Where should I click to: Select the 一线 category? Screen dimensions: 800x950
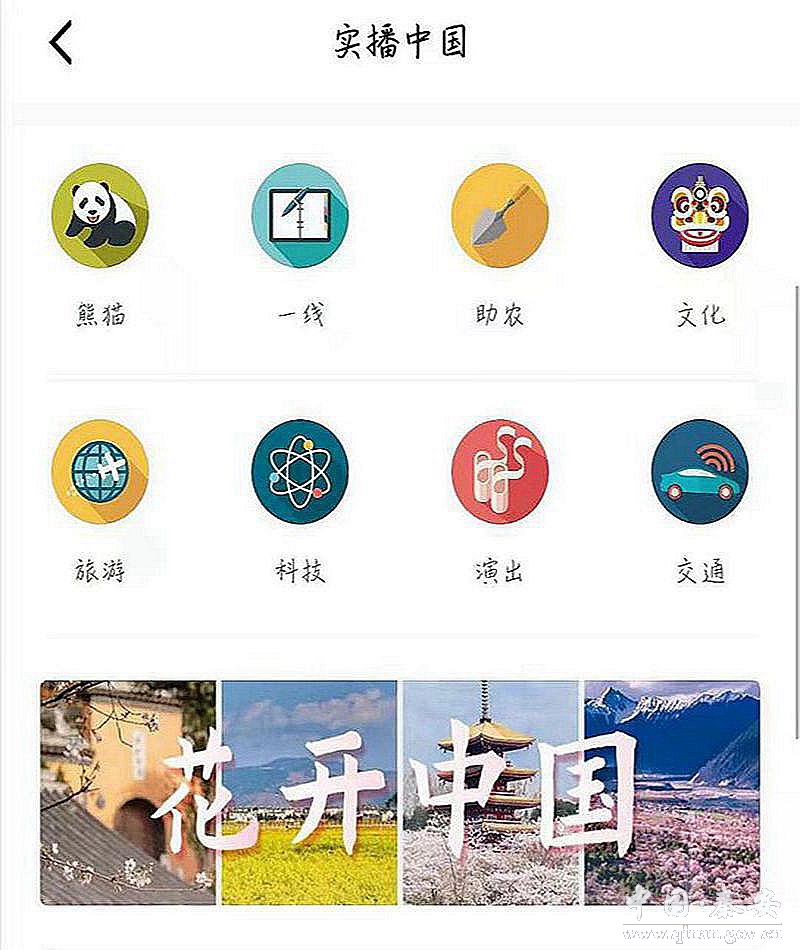[300, 215]
